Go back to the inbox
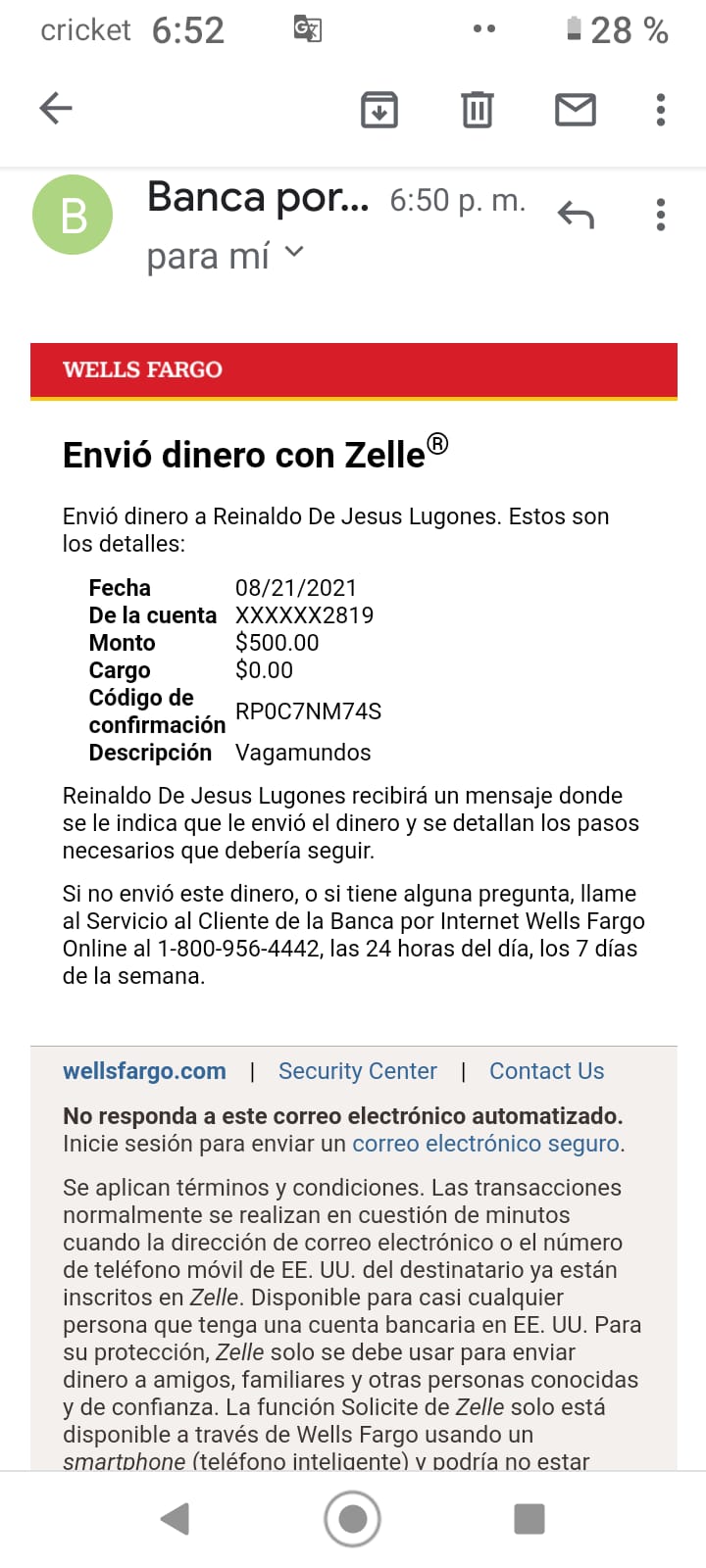Viewport: 706px width, 1568px height. 56,108
